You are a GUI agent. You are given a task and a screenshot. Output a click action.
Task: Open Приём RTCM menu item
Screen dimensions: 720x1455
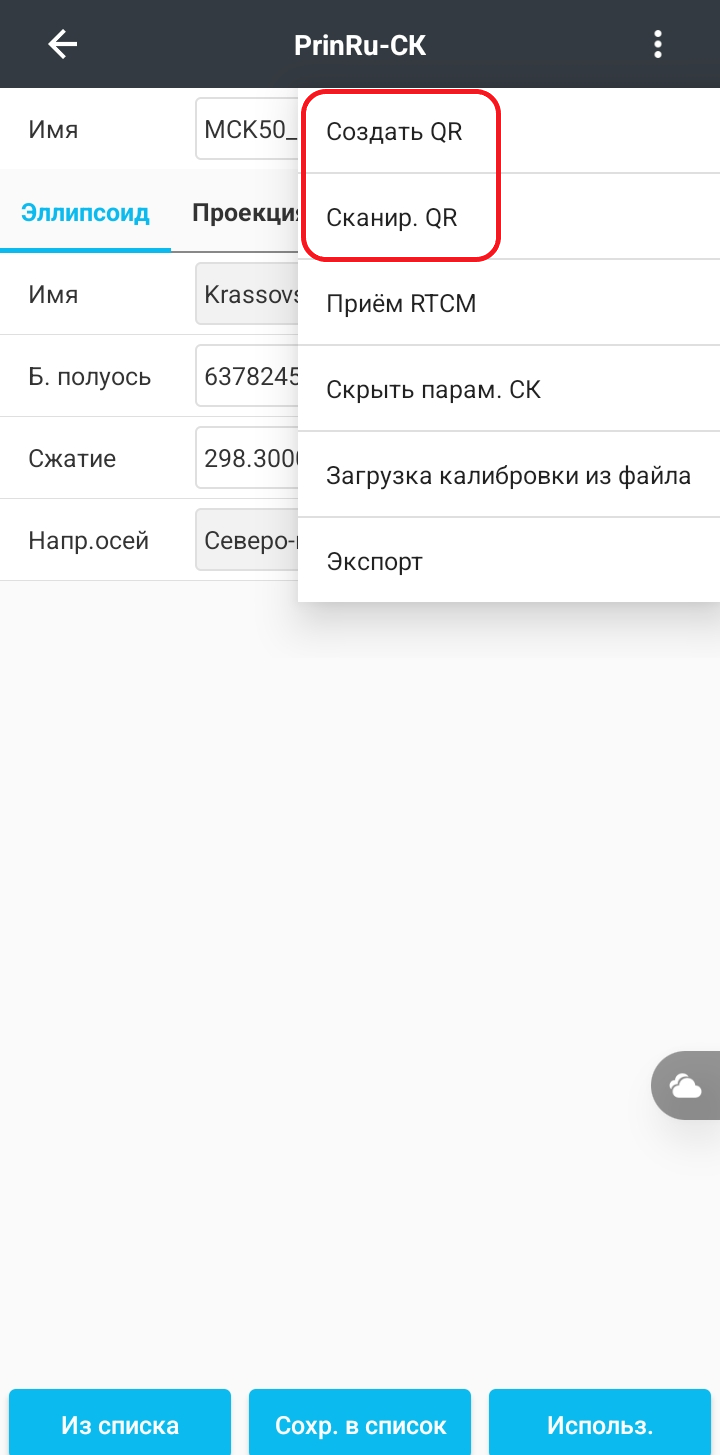(401, 304)
